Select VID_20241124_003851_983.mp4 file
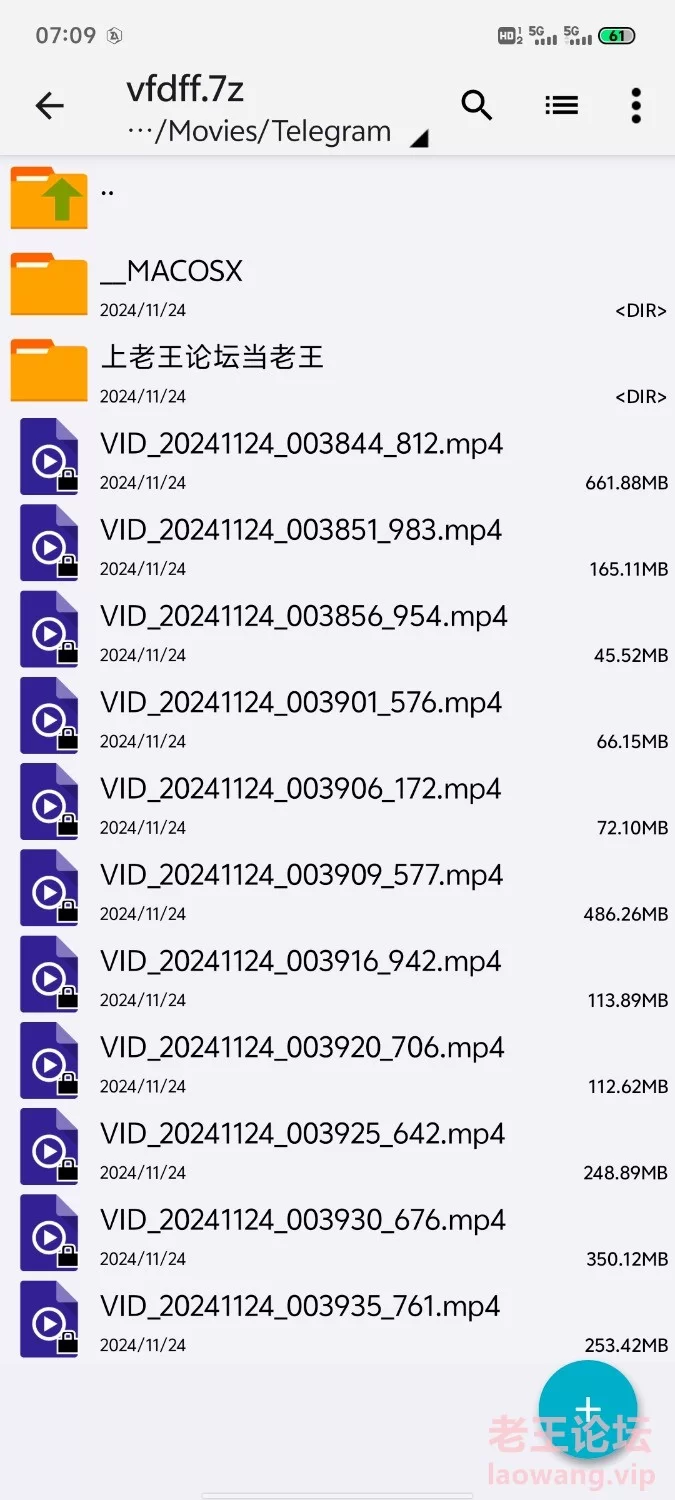Image resolution: width=675 pixels, height=1500 pixels. [x=337, y=543]
